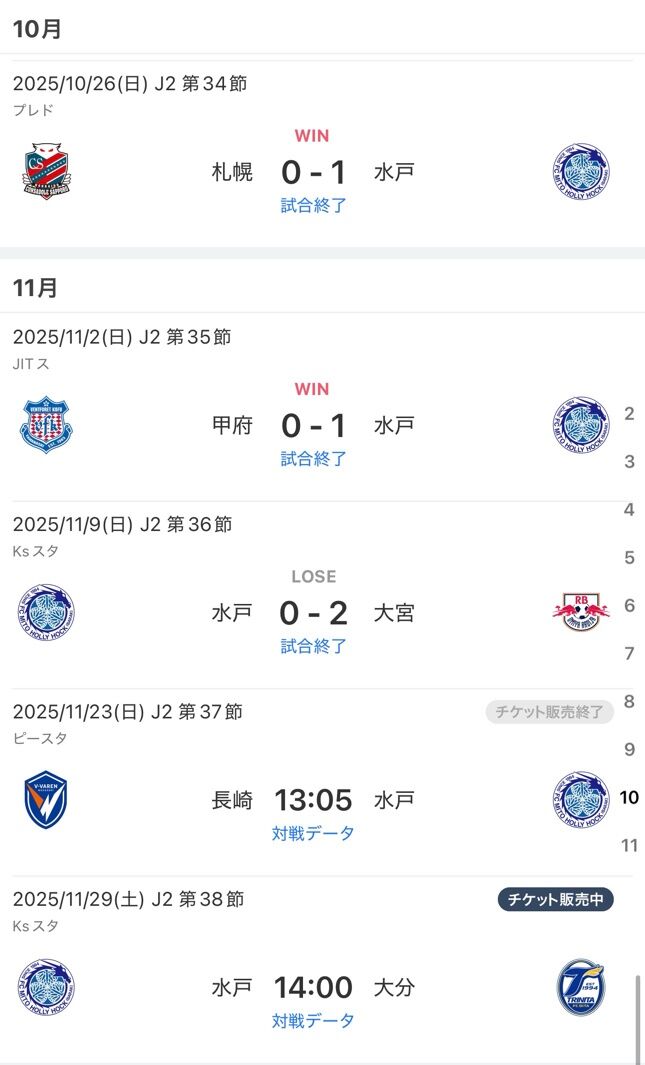Jump to month 6 in index
The height and width of the screenshot is (1065, 645).
point(629,606)
